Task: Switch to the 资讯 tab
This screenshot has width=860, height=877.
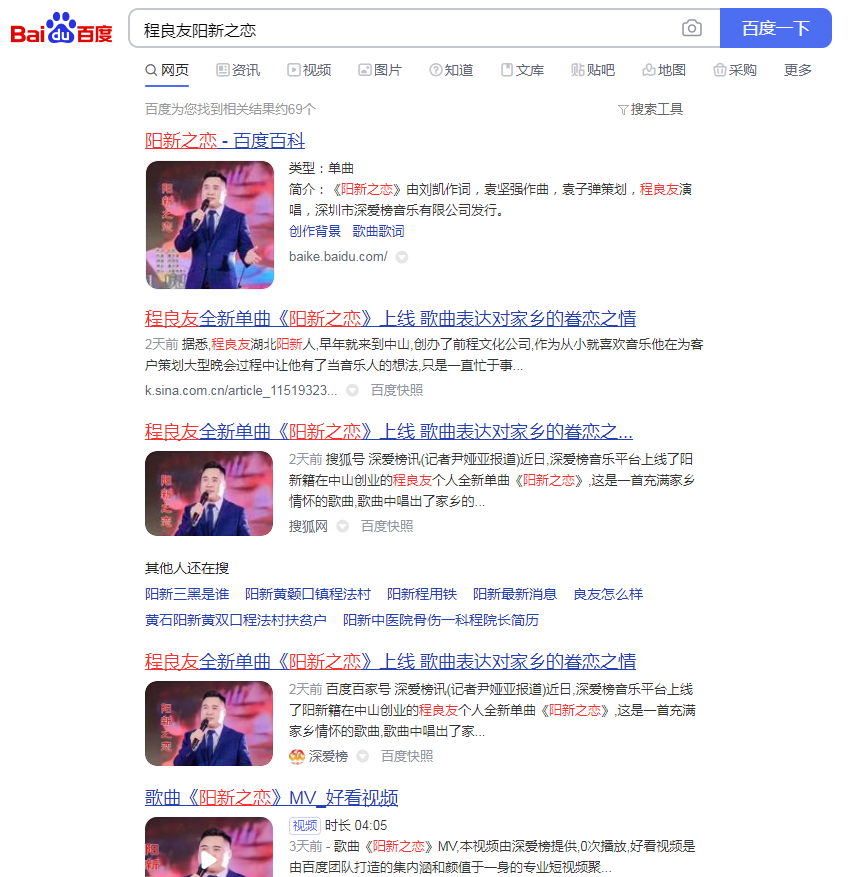Action: tap(238, 70)
